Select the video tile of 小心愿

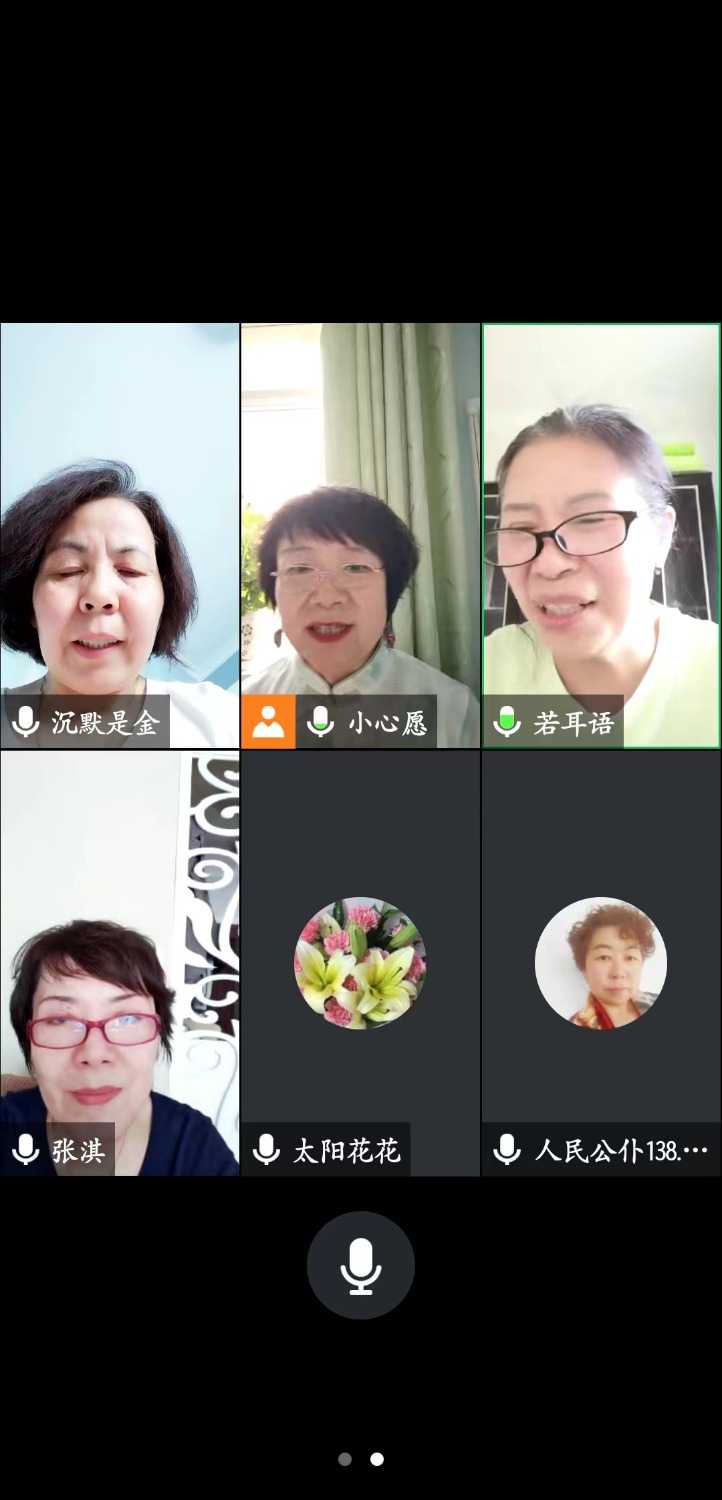(360, 535)
